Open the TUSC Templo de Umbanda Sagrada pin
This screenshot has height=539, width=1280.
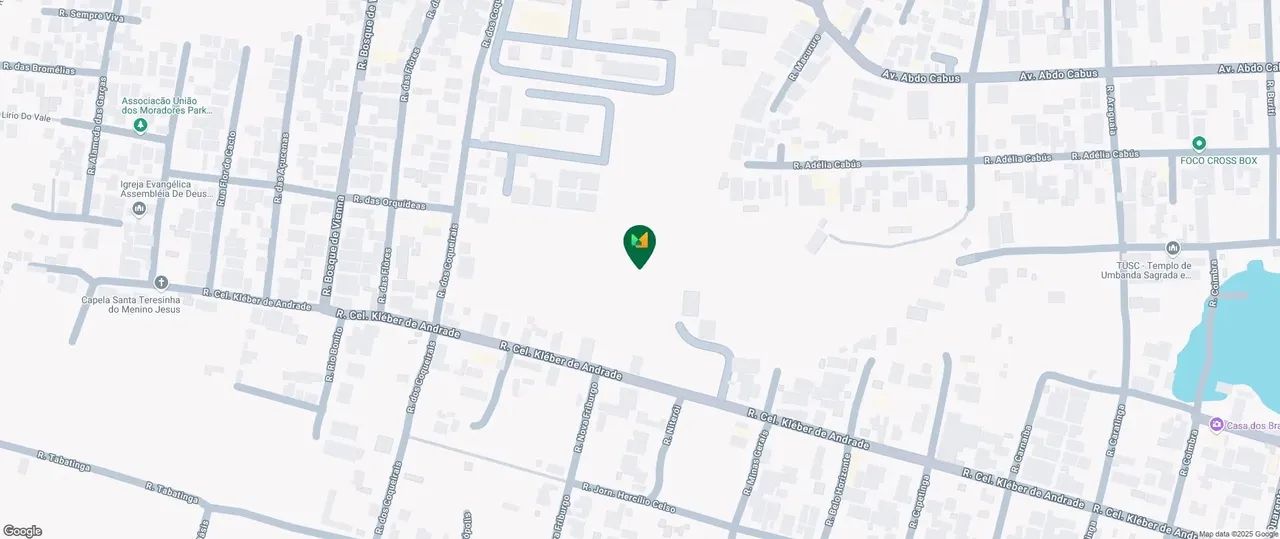click(x=1172, y=248)
